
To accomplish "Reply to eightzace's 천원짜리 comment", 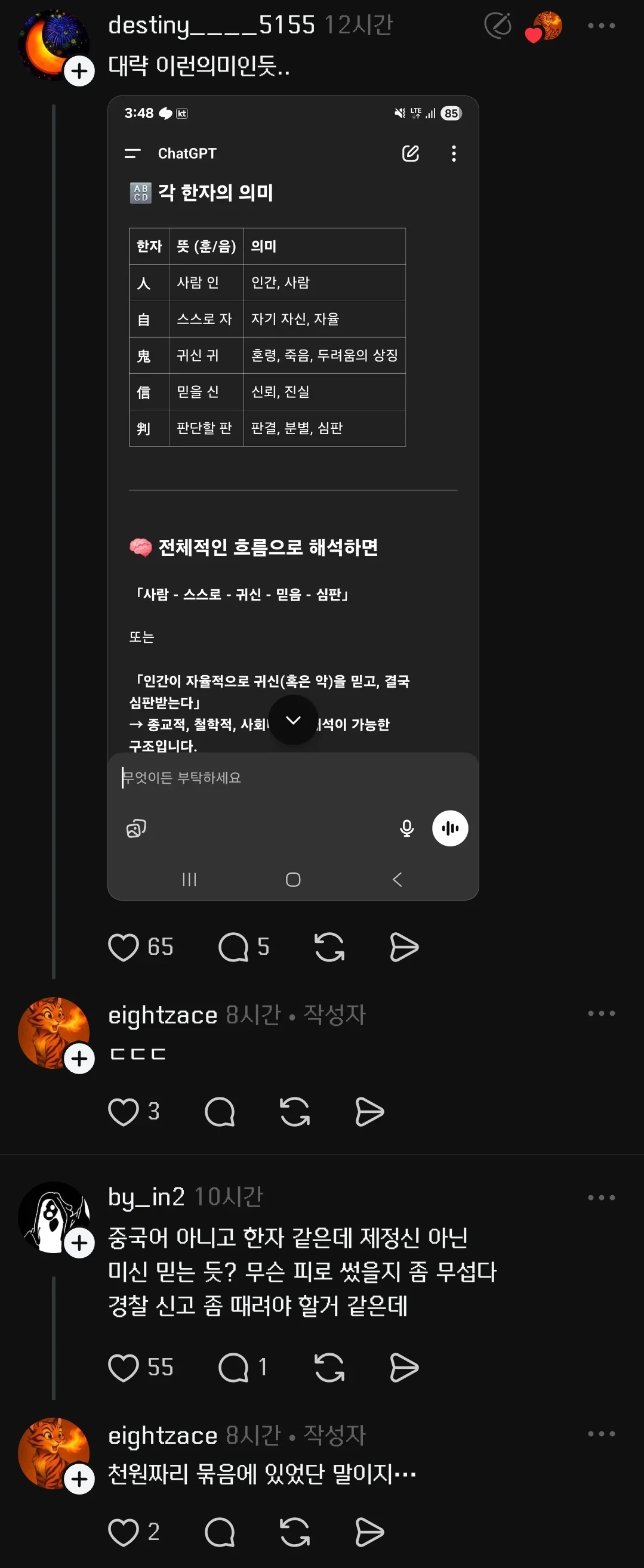I will tap(220, 1532).
